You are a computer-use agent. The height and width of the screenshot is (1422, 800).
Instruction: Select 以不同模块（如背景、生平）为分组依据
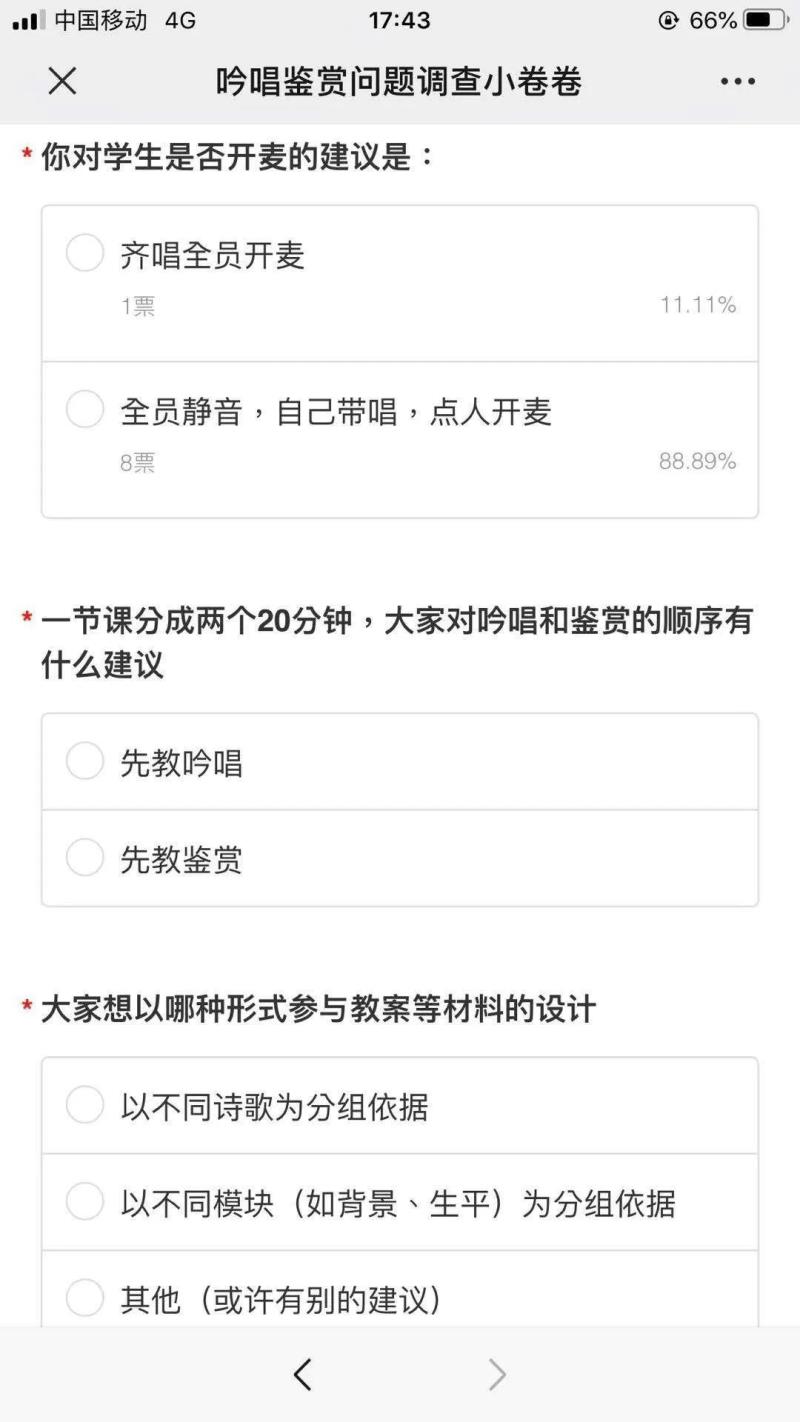[399, 1202]
